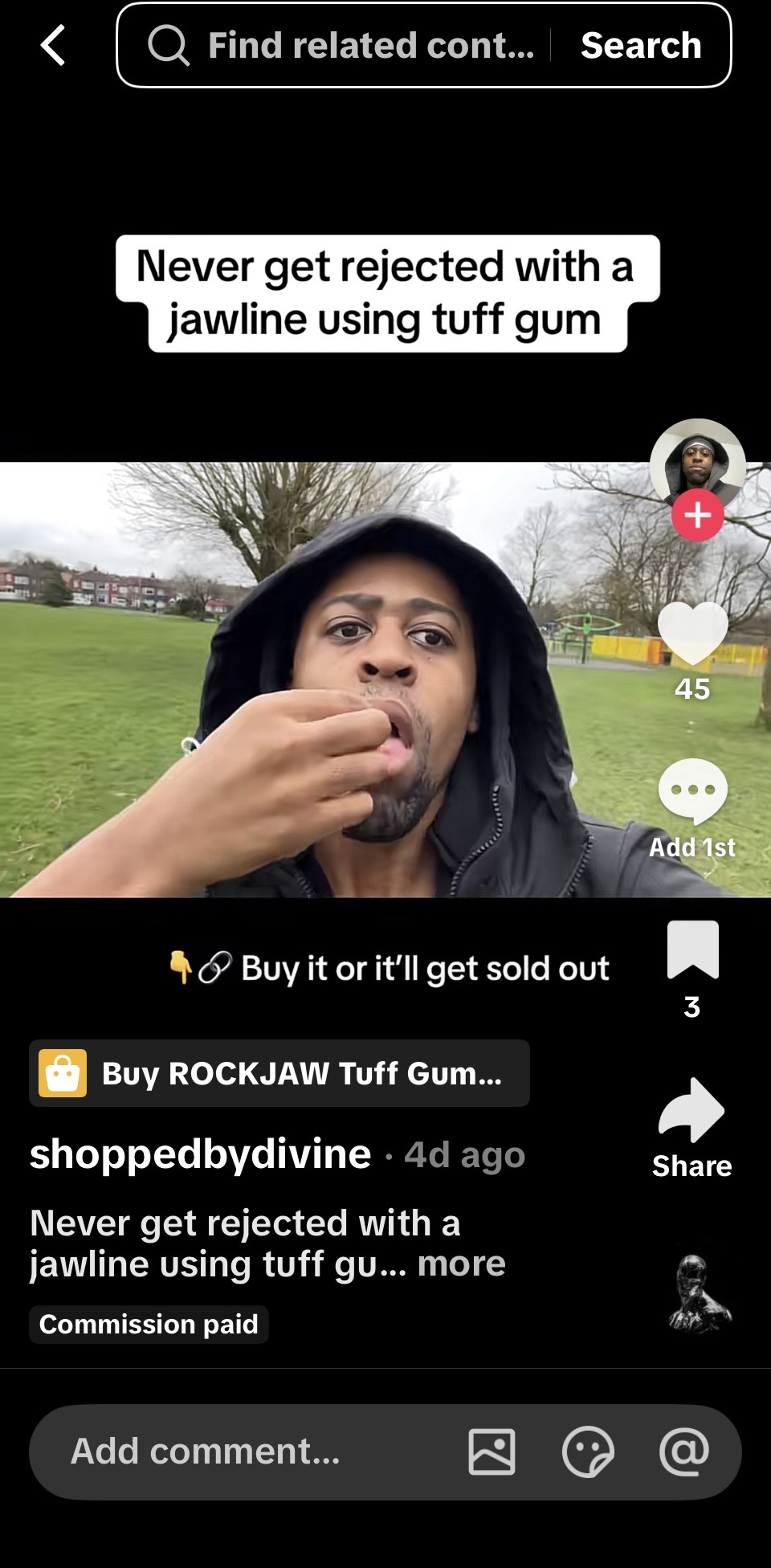Follow the creator with the plus badge

tap(697, 515)
